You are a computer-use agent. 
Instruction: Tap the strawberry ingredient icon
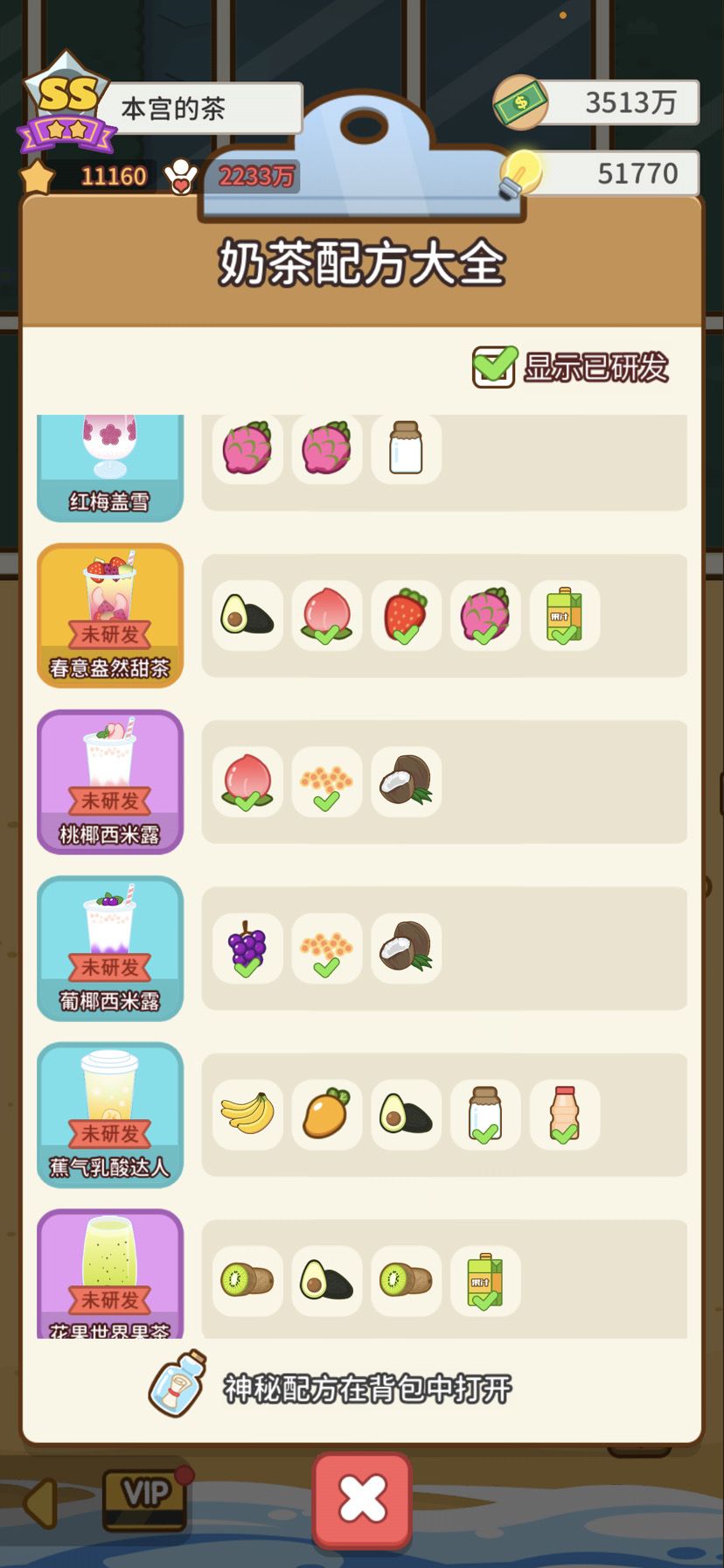point(406,615)
